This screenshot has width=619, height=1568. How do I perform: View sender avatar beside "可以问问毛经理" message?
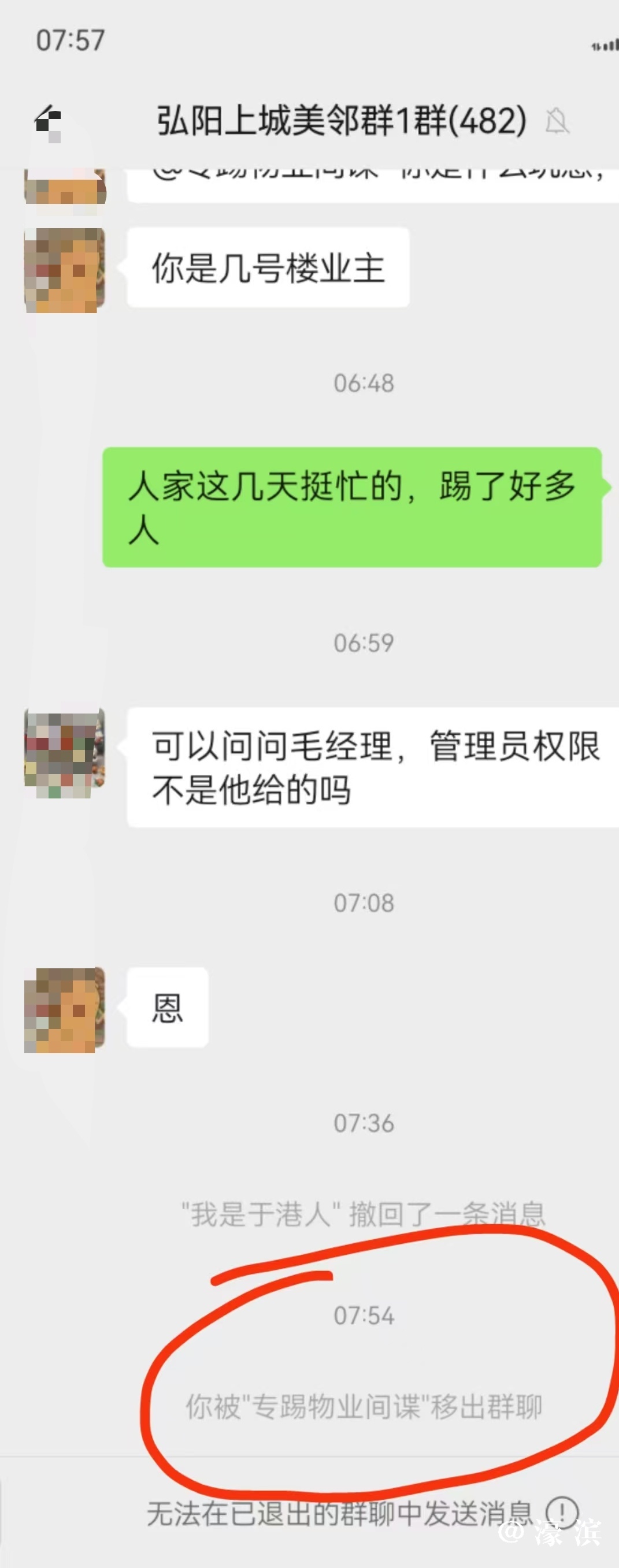point(65,752)
